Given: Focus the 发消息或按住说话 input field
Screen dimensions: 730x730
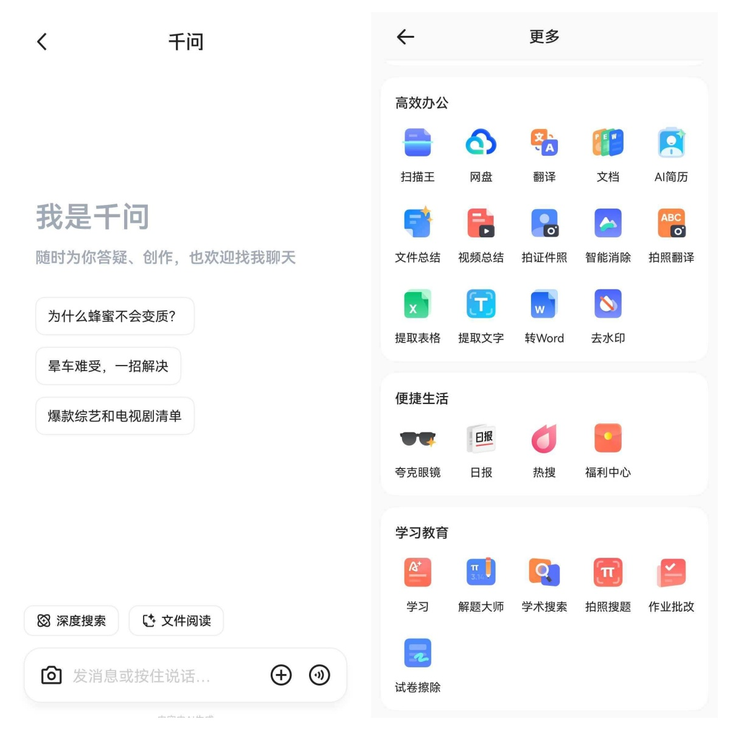Looking at the screenshot, I should [160, 675].
